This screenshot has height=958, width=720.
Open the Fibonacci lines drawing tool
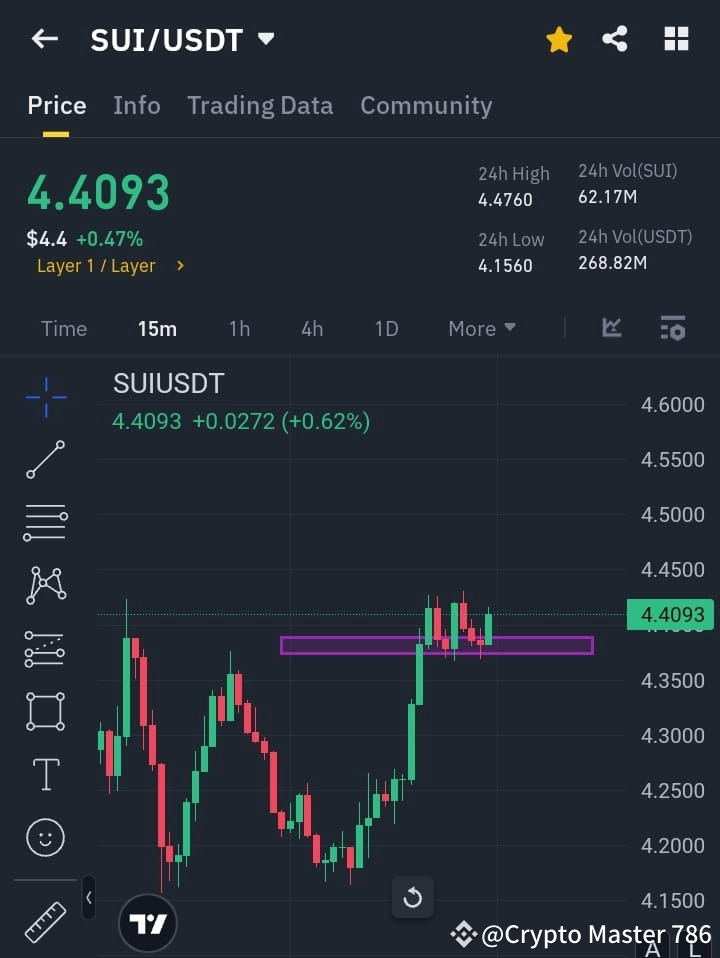click(45, 523)
